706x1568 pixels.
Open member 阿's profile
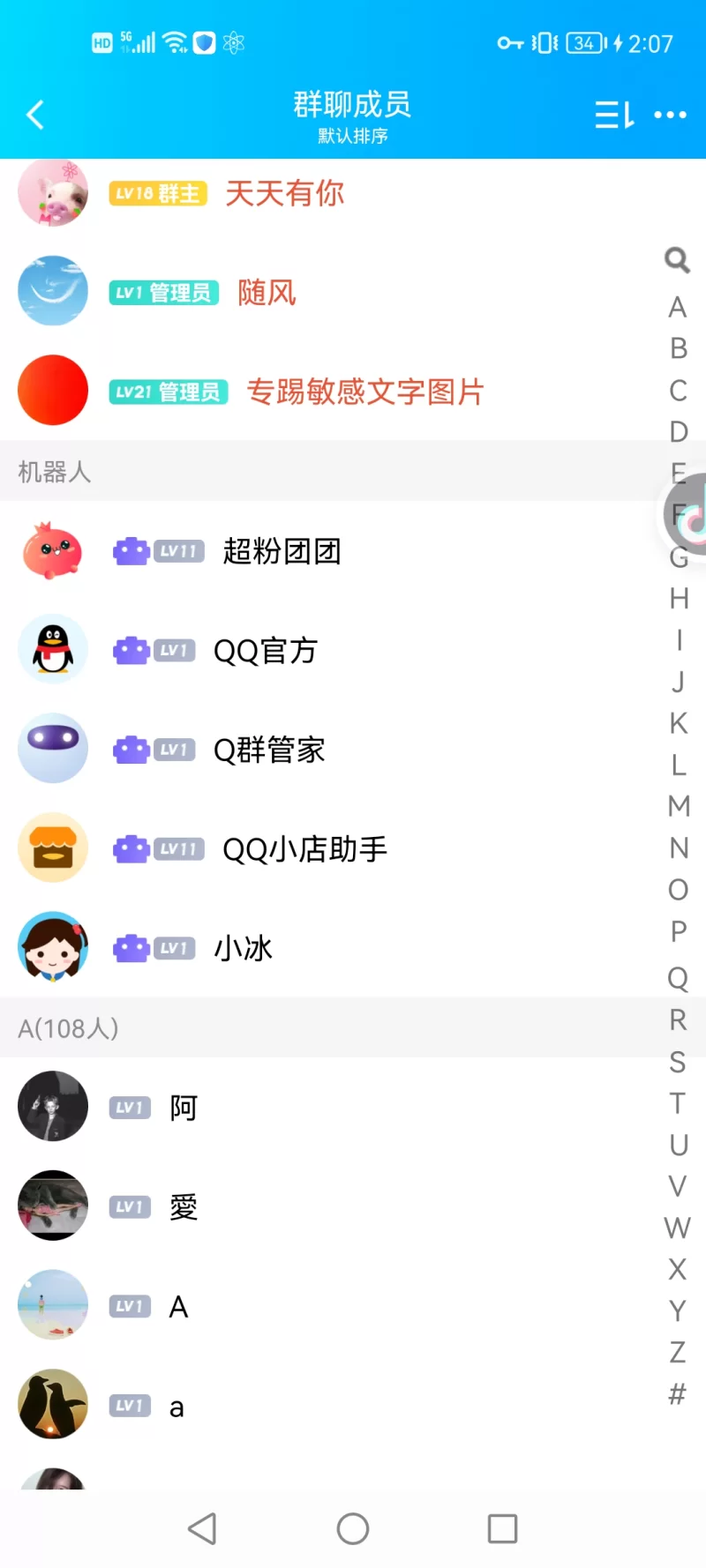click(x=184, y=1108)
